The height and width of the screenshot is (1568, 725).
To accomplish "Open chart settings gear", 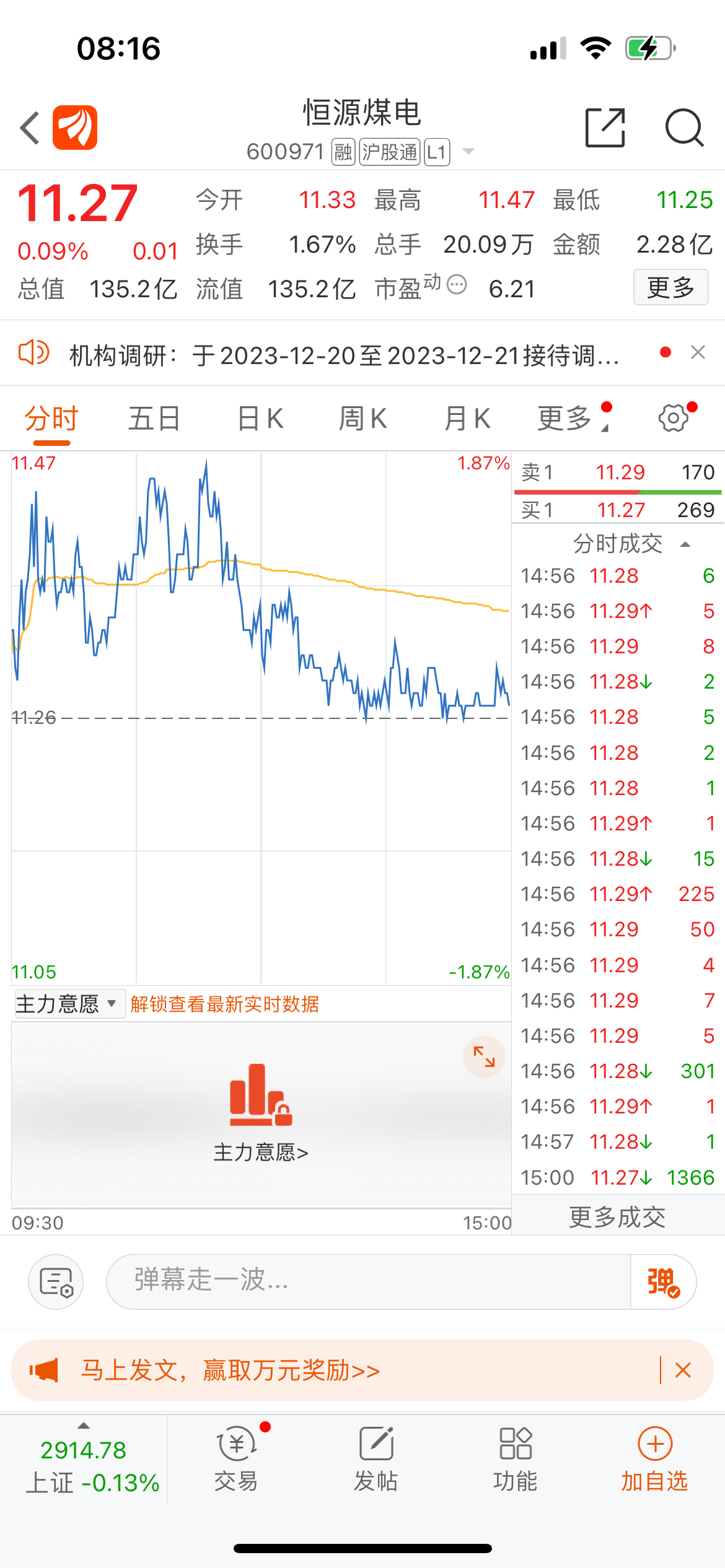I will pyautogui.click(x=674, y=418).
